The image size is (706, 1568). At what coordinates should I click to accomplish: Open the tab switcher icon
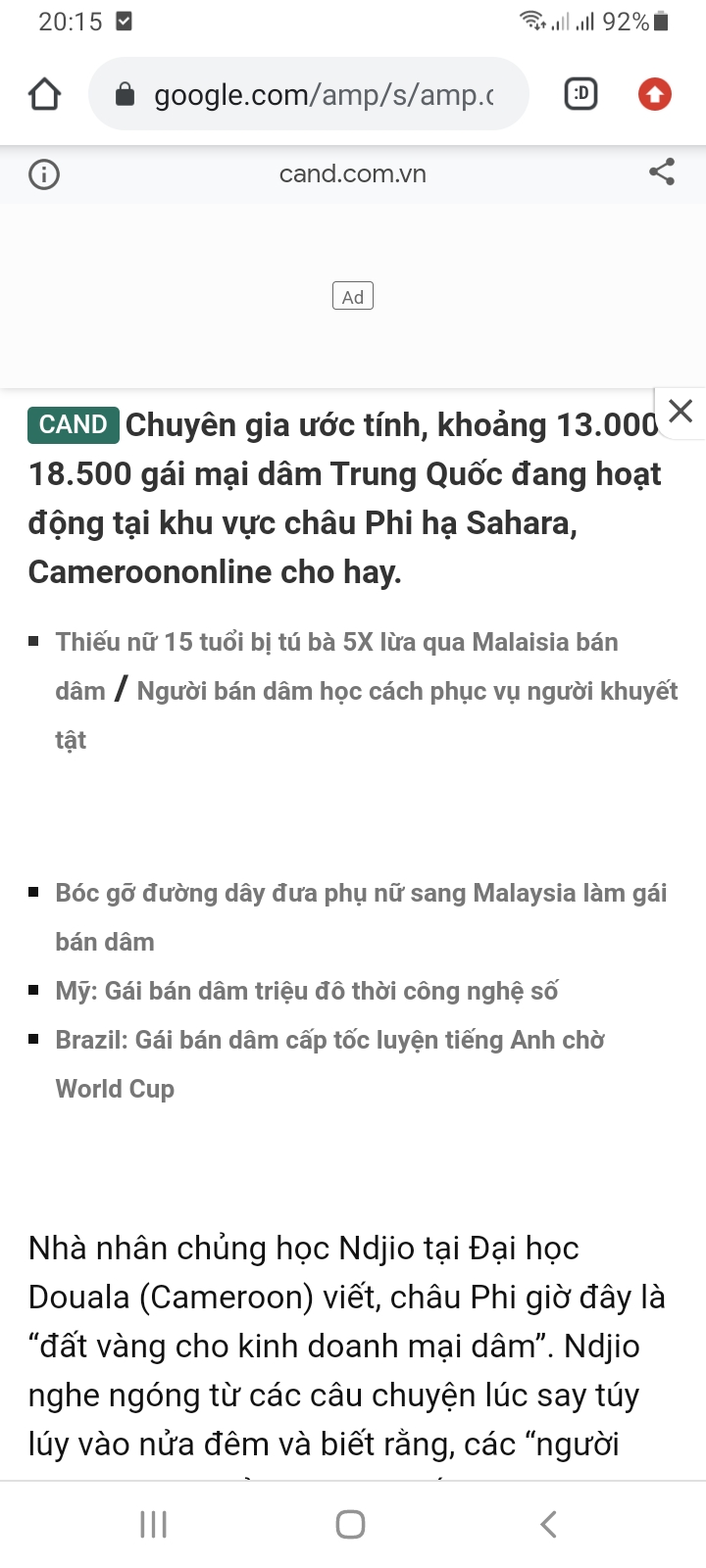(580, 93)
